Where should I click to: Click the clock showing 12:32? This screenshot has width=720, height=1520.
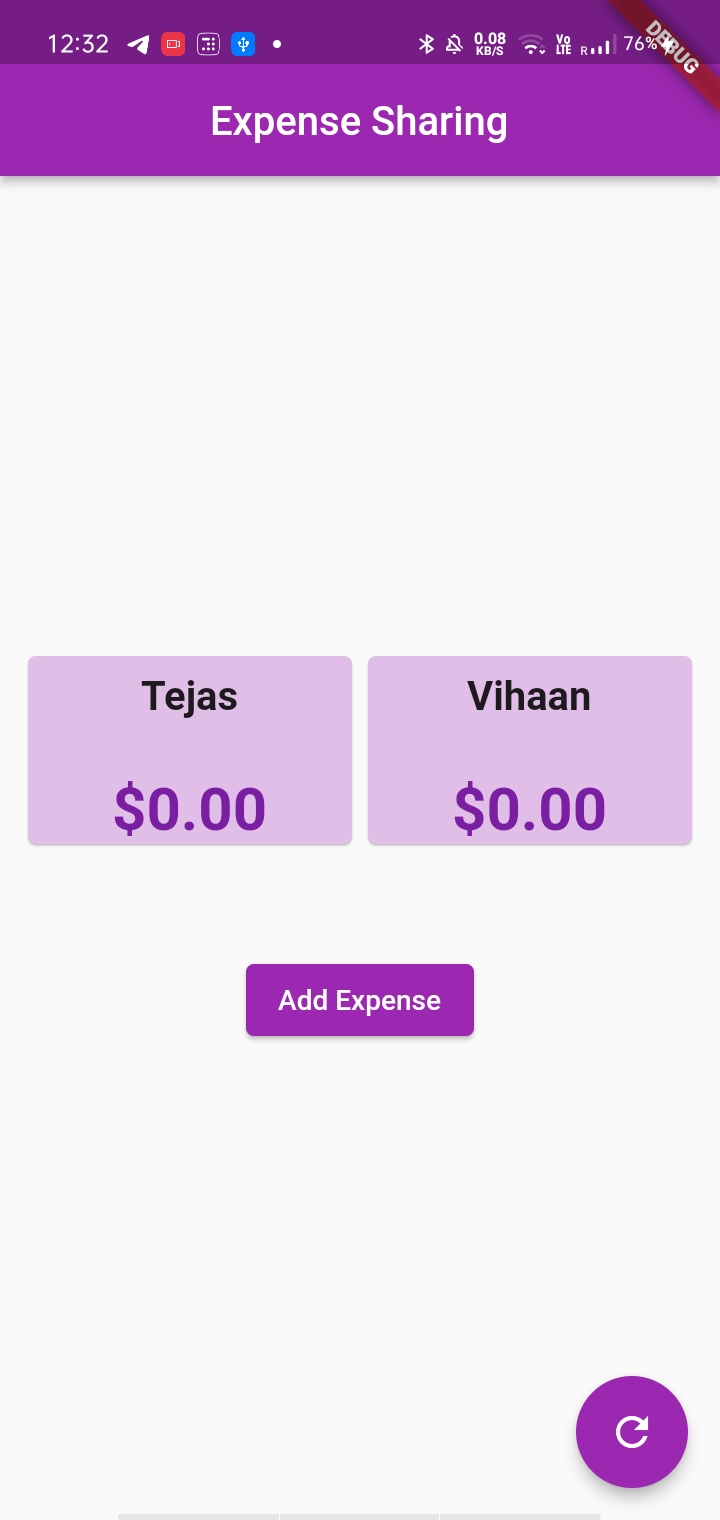(77, 43)
